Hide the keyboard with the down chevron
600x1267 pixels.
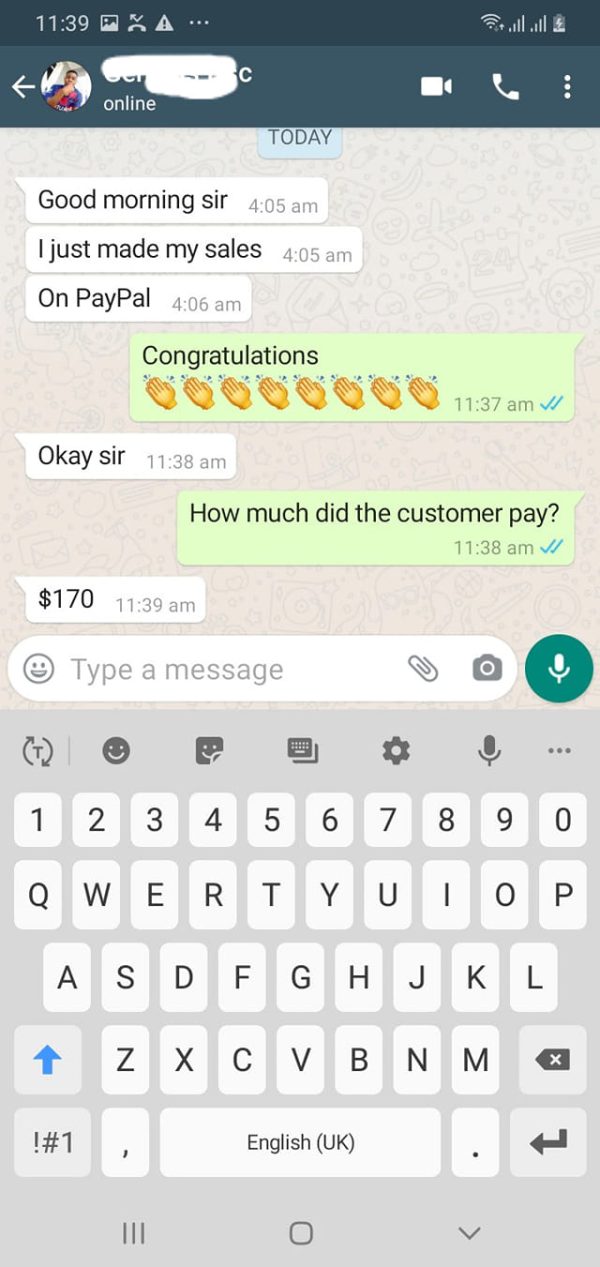469,1232
